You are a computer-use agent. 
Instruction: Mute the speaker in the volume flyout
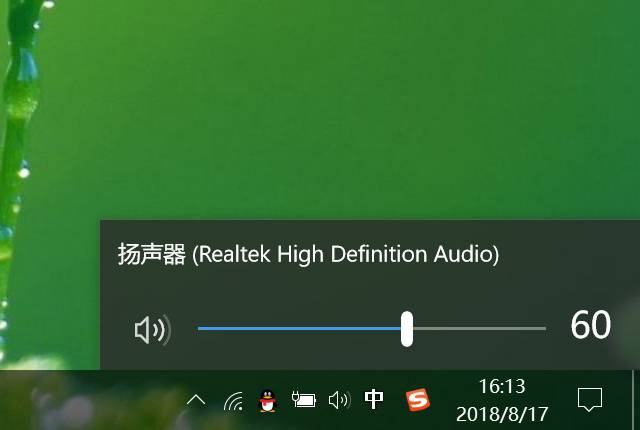point(152,329)
